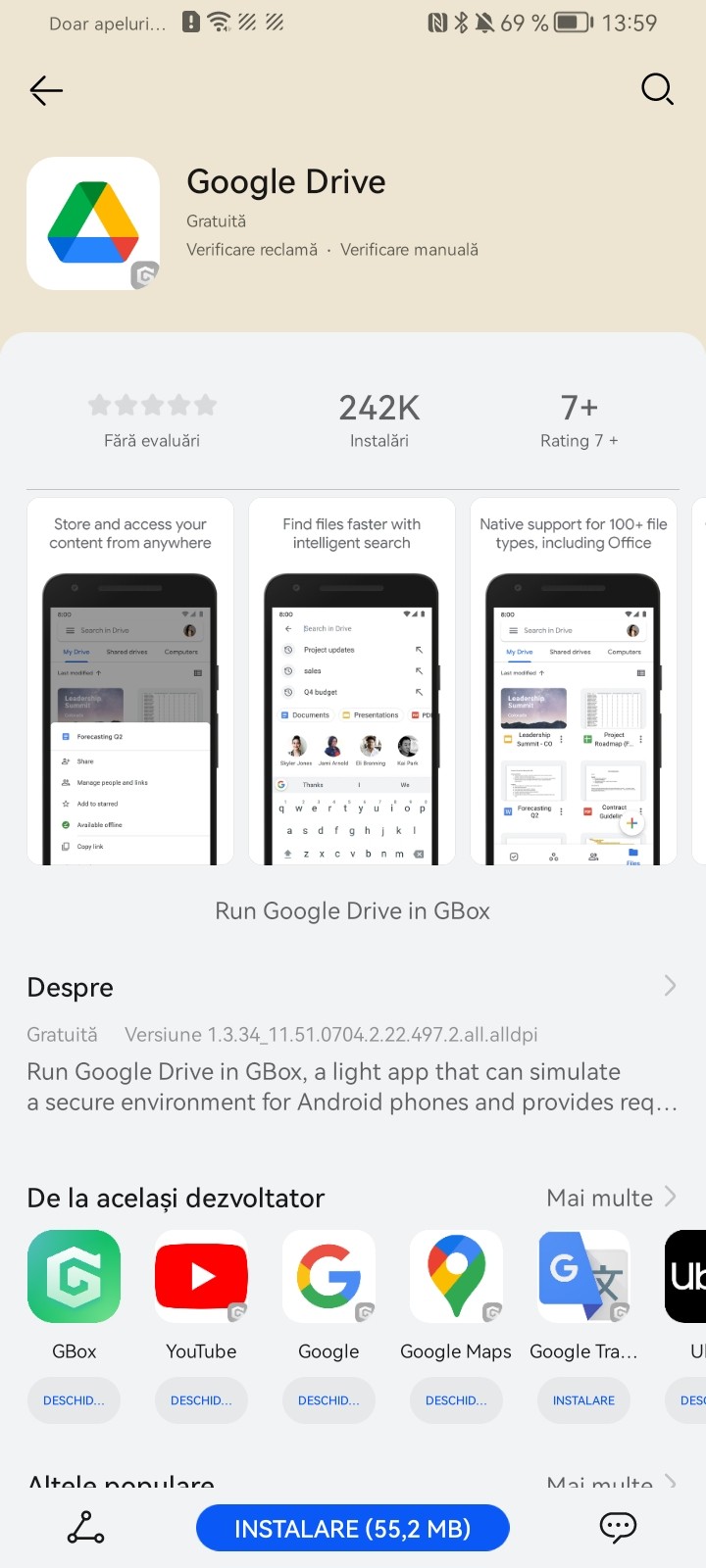This screenshot has width=706, height=1568.
Task: Tap DESCHID under Google Maps
Action: (456, 1400)
